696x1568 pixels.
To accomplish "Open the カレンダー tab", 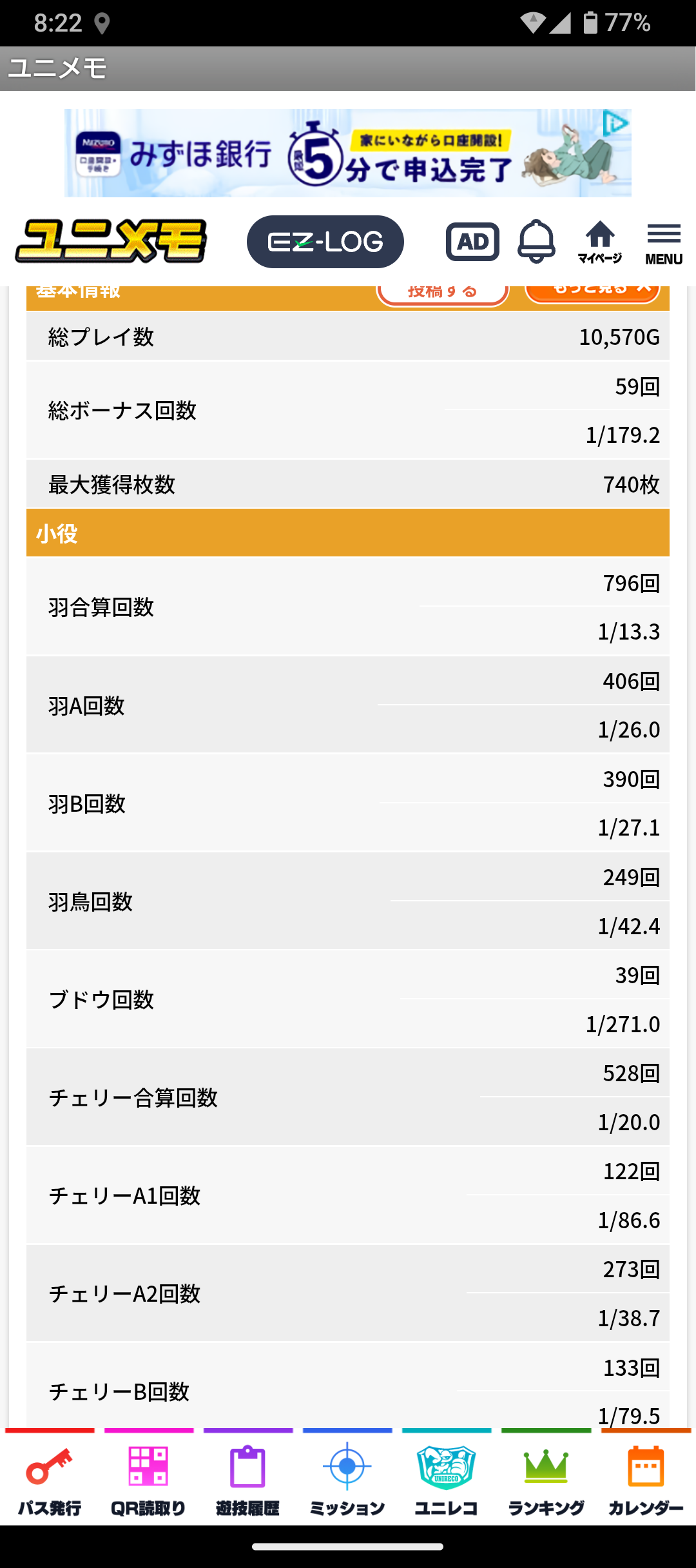I will coord(646,1478).
